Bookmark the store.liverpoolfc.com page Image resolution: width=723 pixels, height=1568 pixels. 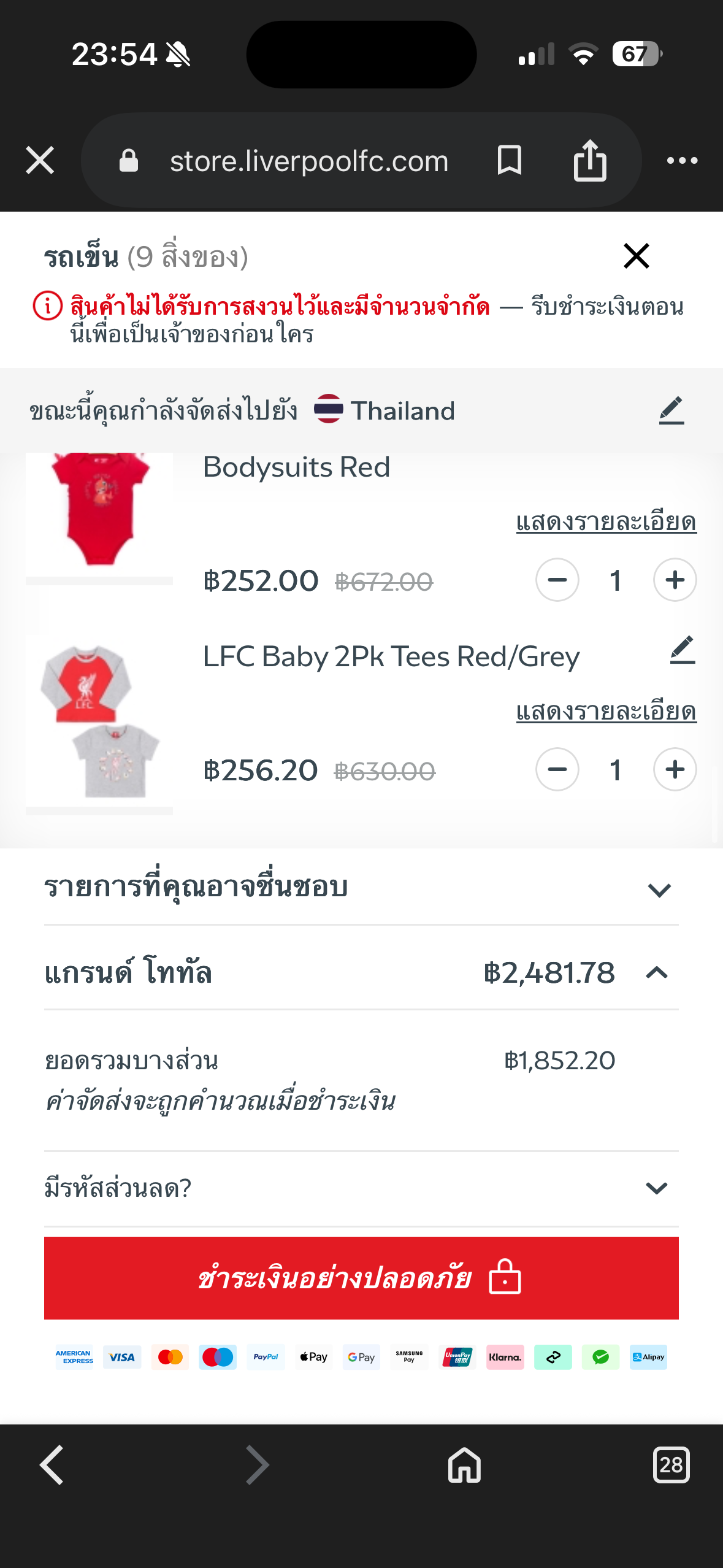point(509,161)
